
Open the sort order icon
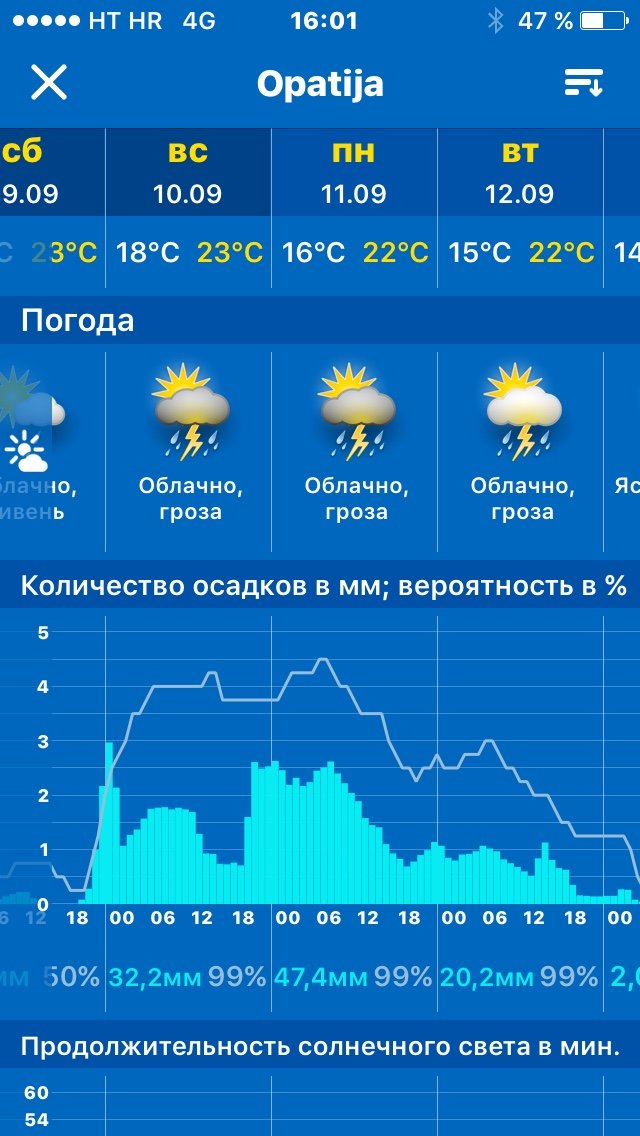point(584,83)
